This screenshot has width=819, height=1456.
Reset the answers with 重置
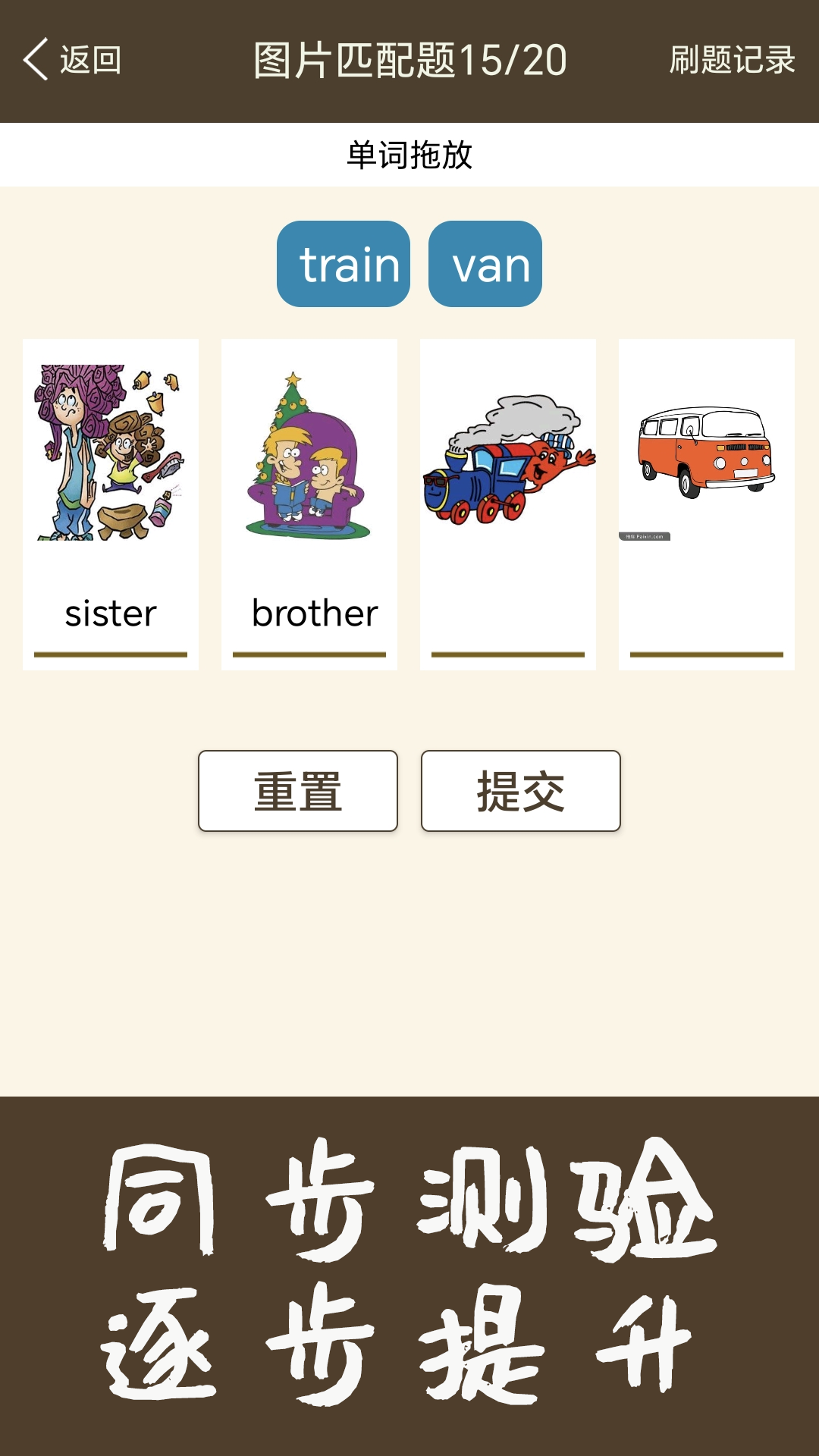click(x=298, y=791)
